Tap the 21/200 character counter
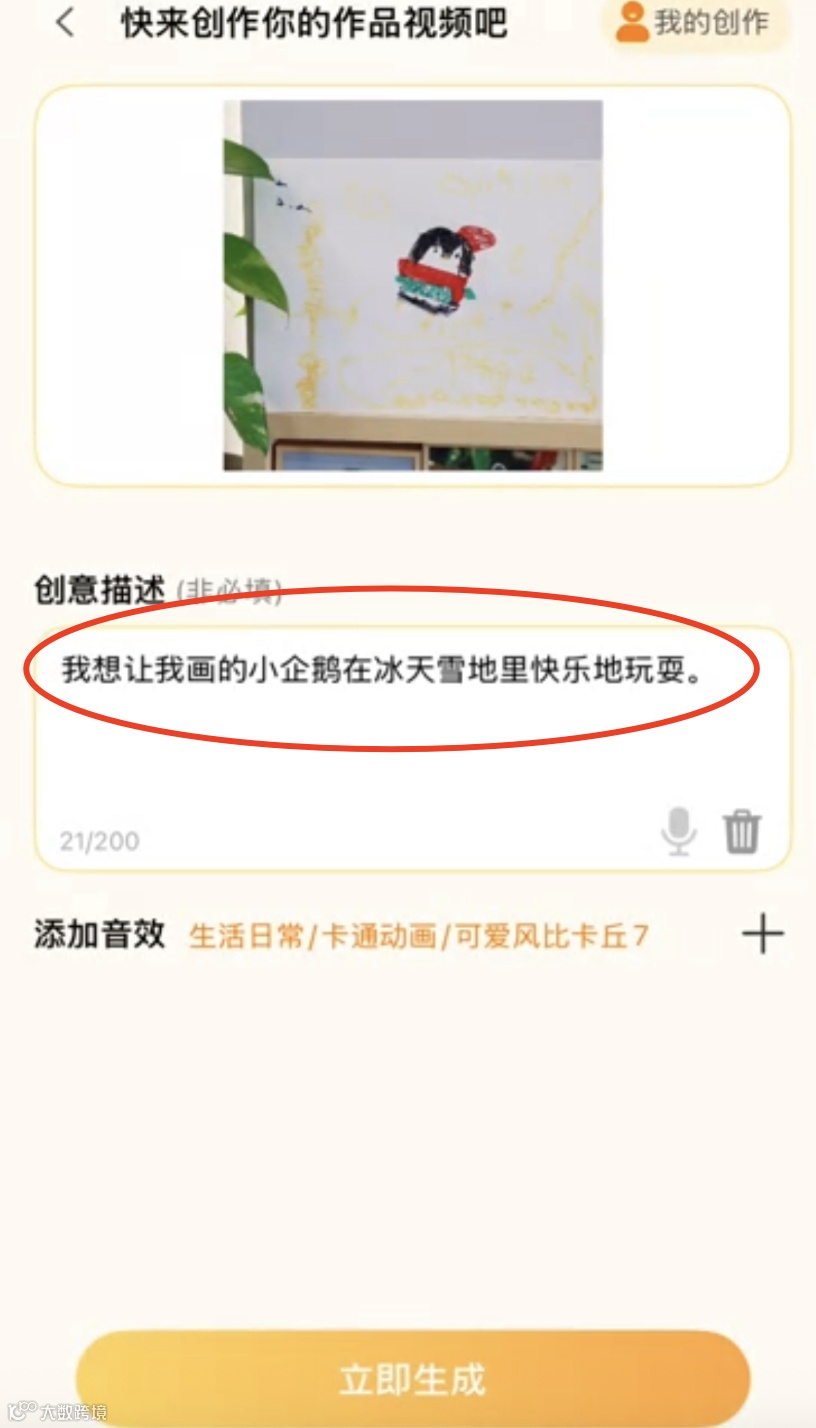The height and width of the screenshot is (1428, 816). tap(102, 840)
